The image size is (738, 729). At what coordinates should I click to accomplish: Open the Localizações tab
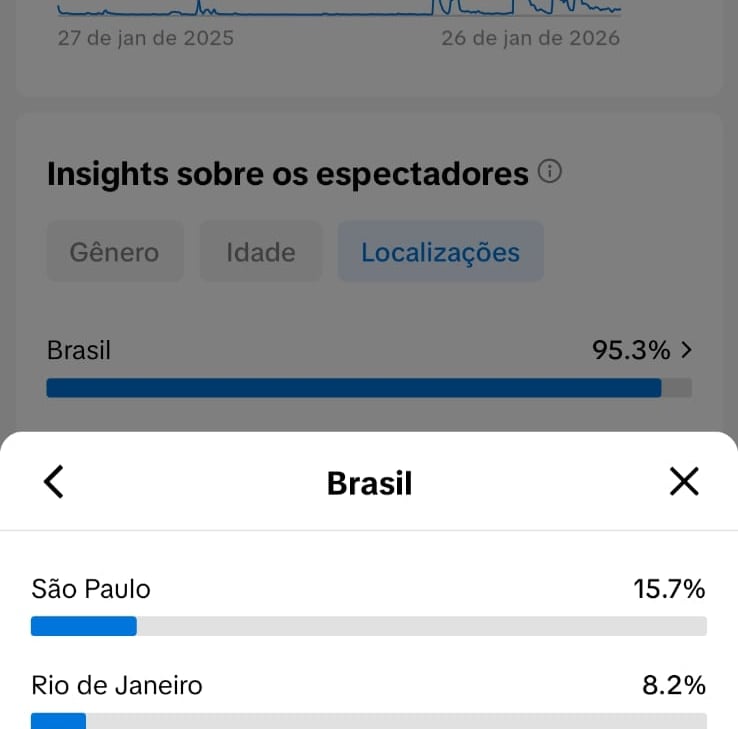click(x=440, y=252)
